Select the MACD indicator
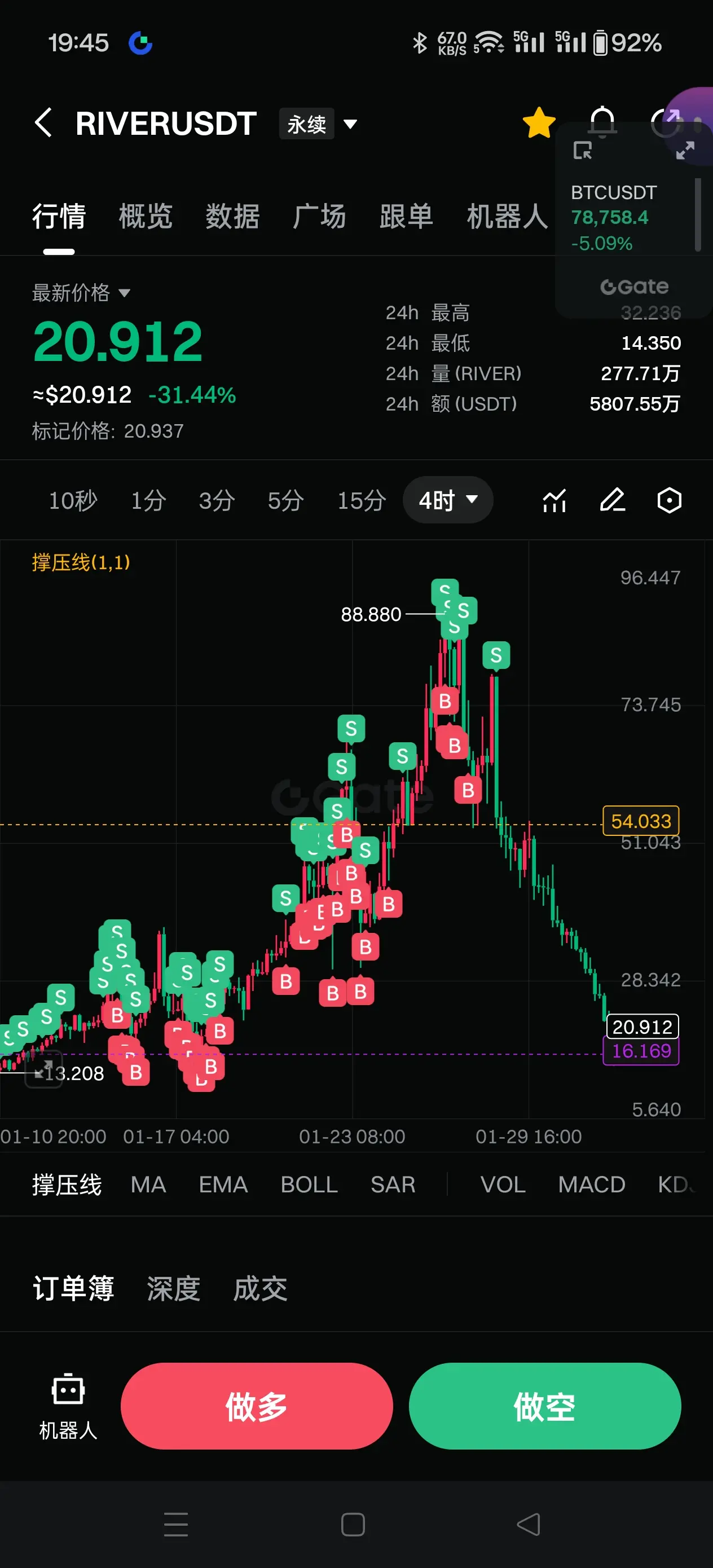 coord(591,1184)
